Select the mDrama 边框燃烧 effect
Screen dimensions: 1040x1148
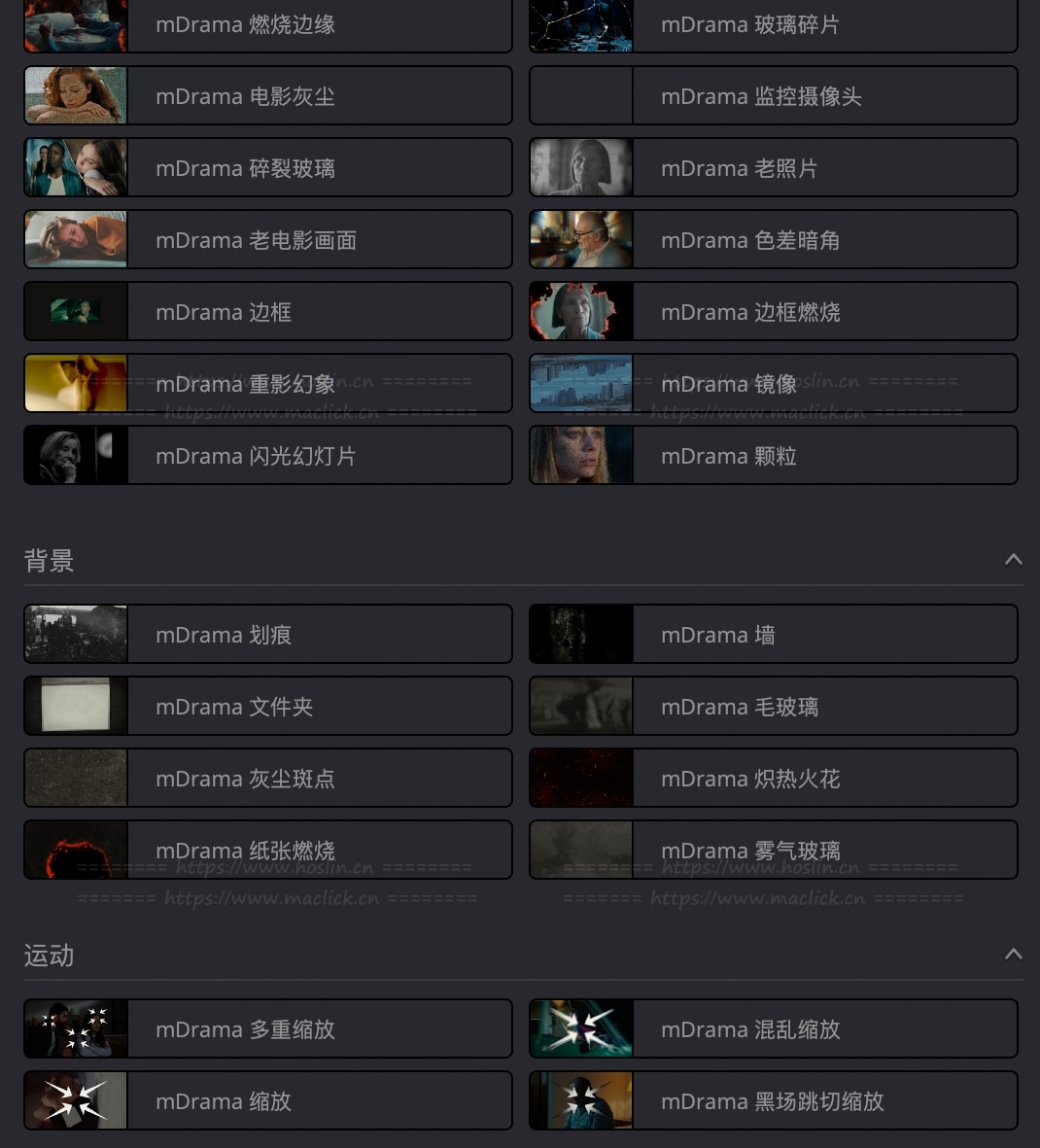click(x=774, y=312)
